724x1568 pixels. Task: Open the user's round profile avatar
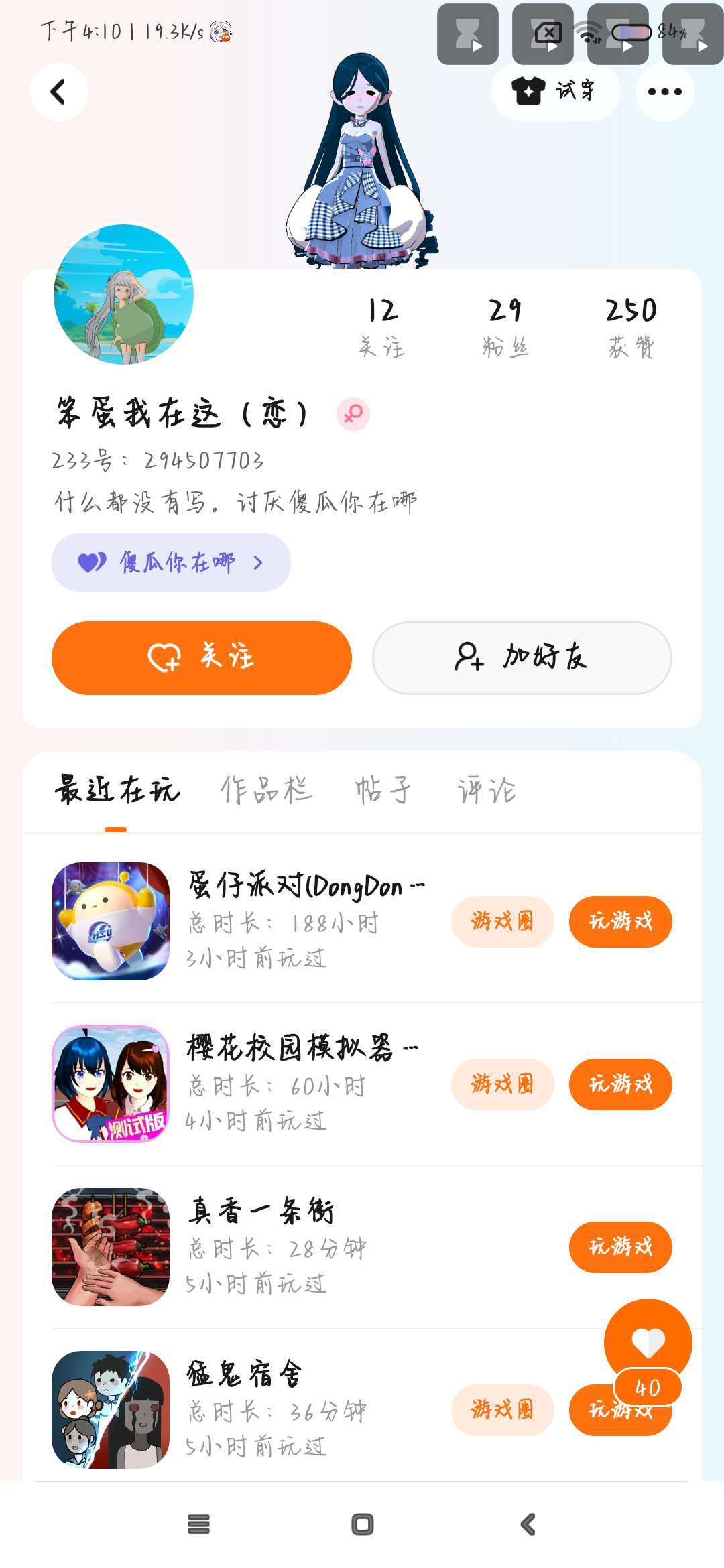point(124,295)
